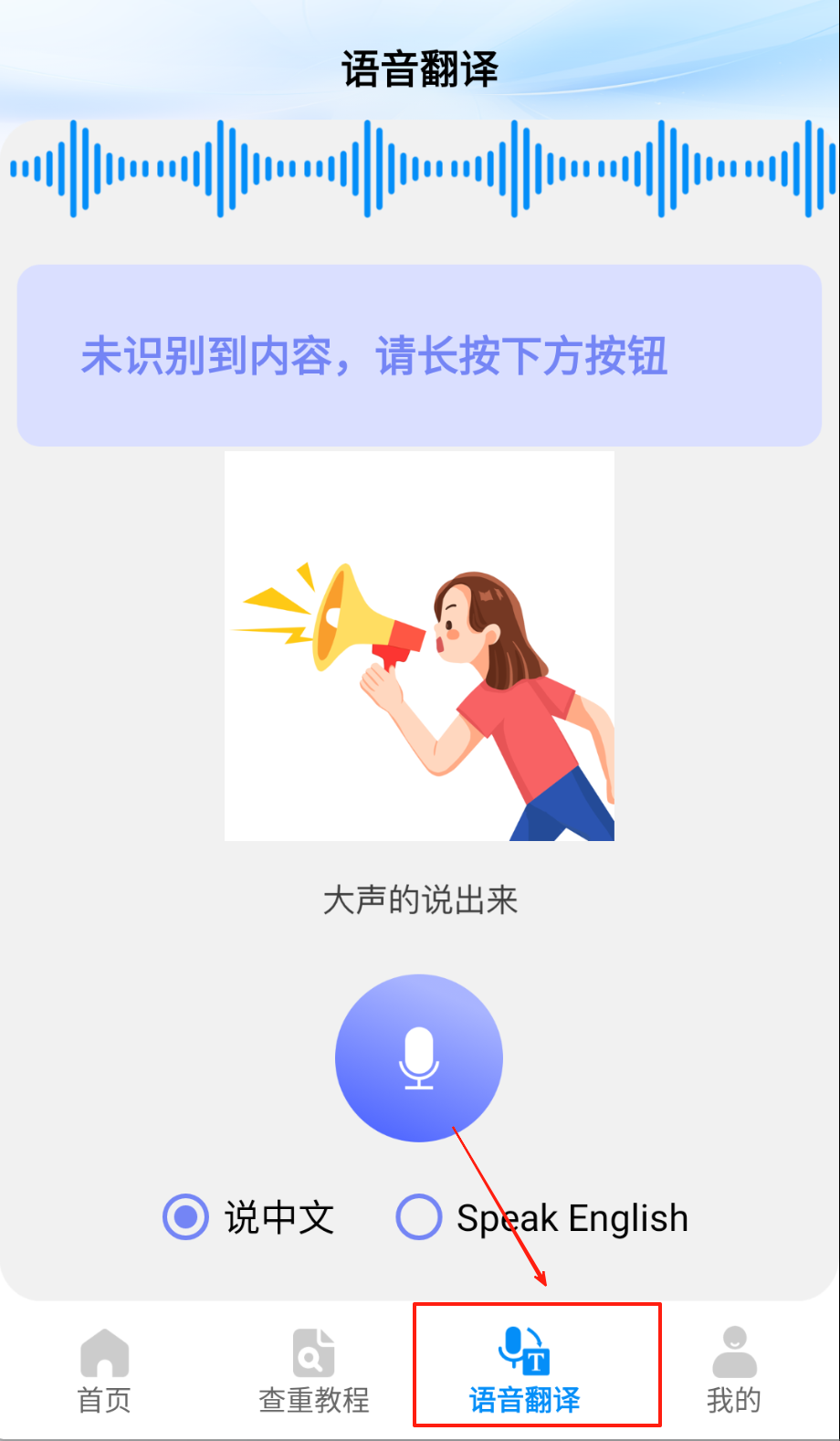Open the 查重教程 tab
This screenshot has height=1441, width=840.
tap(313, 1370)
